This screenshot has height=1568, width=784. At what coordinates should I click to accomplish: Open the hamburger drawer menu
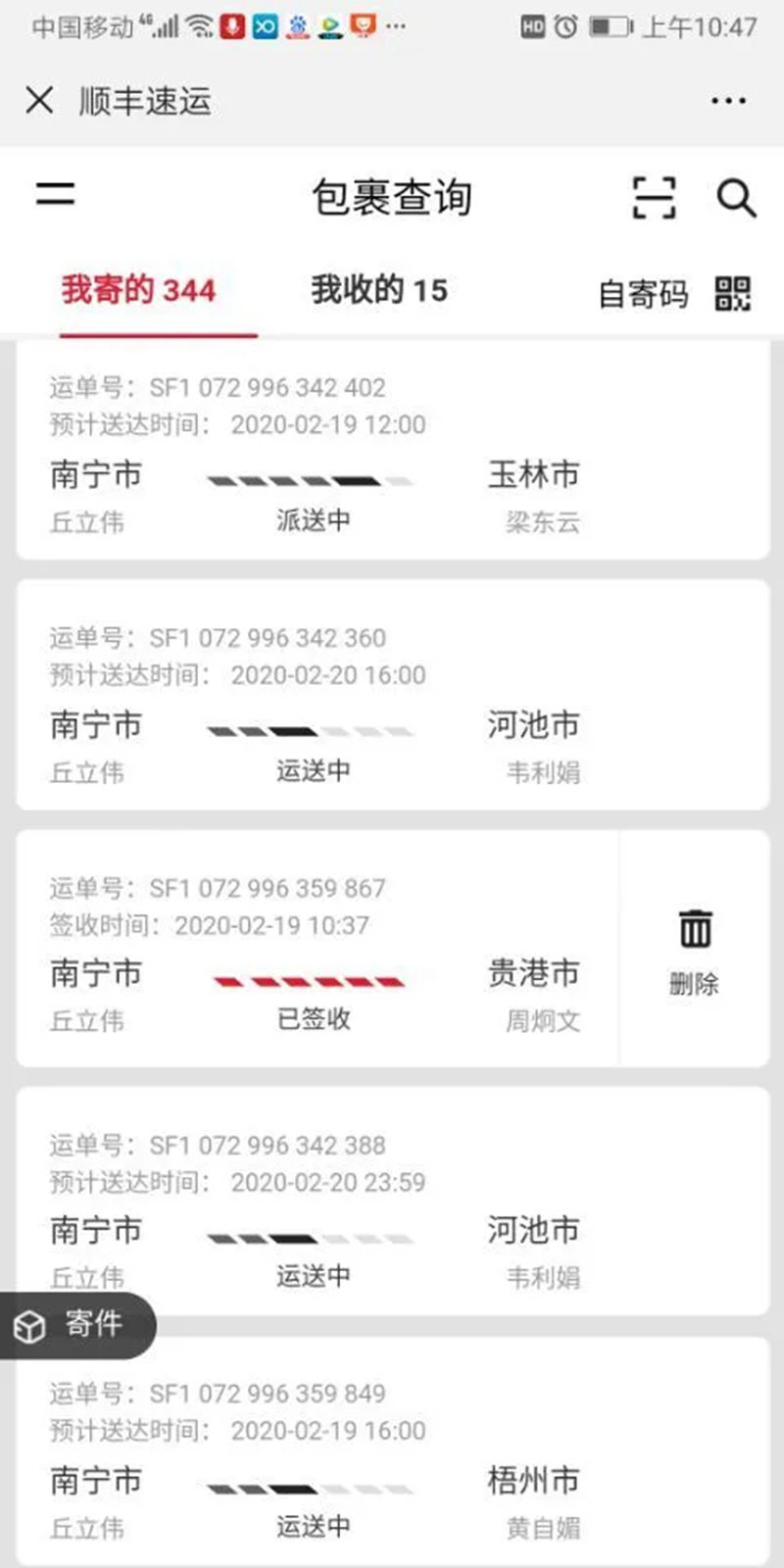coord(56,194)
